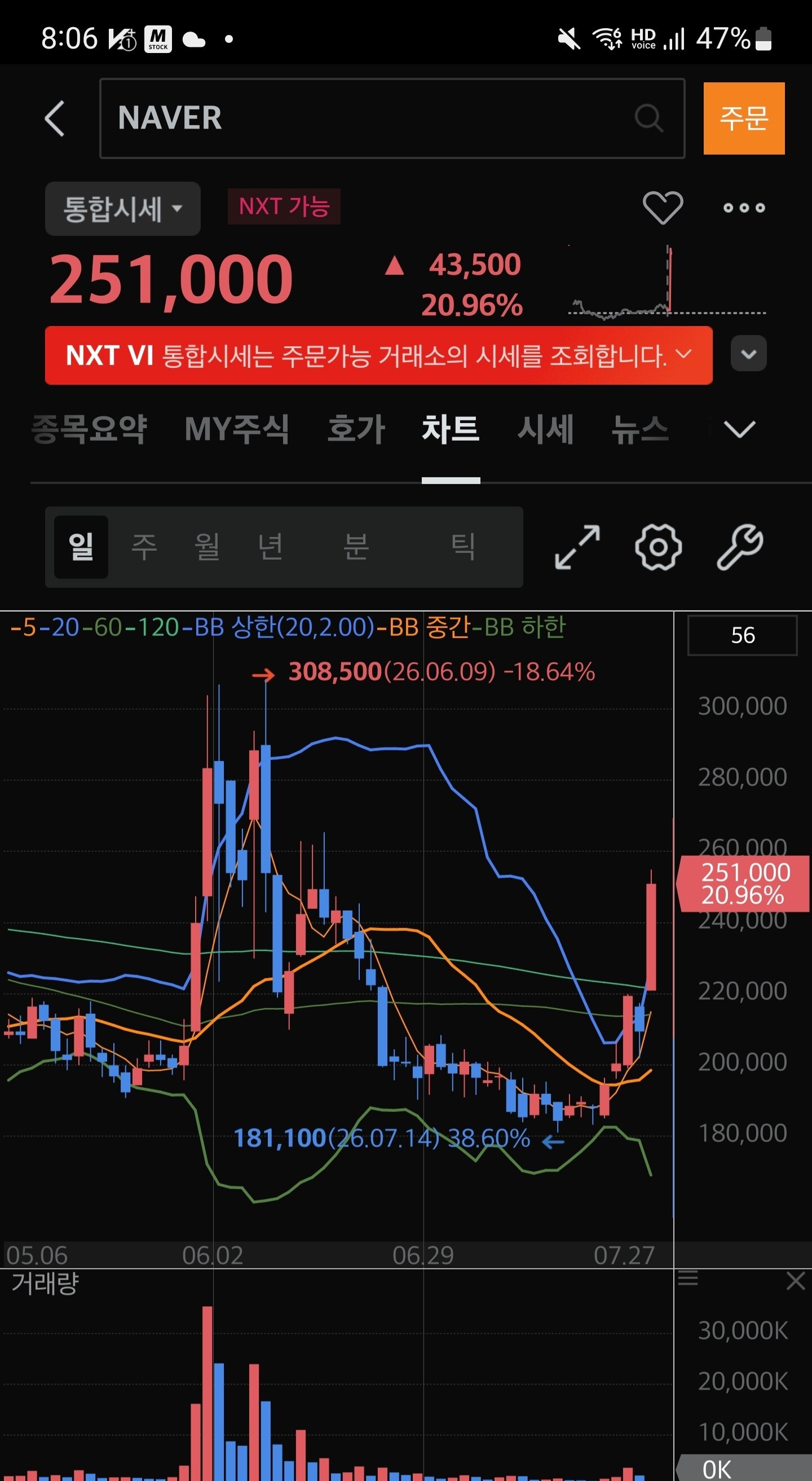The height and width of the screenshot is (1481, 812).
Task: Switch to the 종목요약 tab
Action: [x=90, y=429]
